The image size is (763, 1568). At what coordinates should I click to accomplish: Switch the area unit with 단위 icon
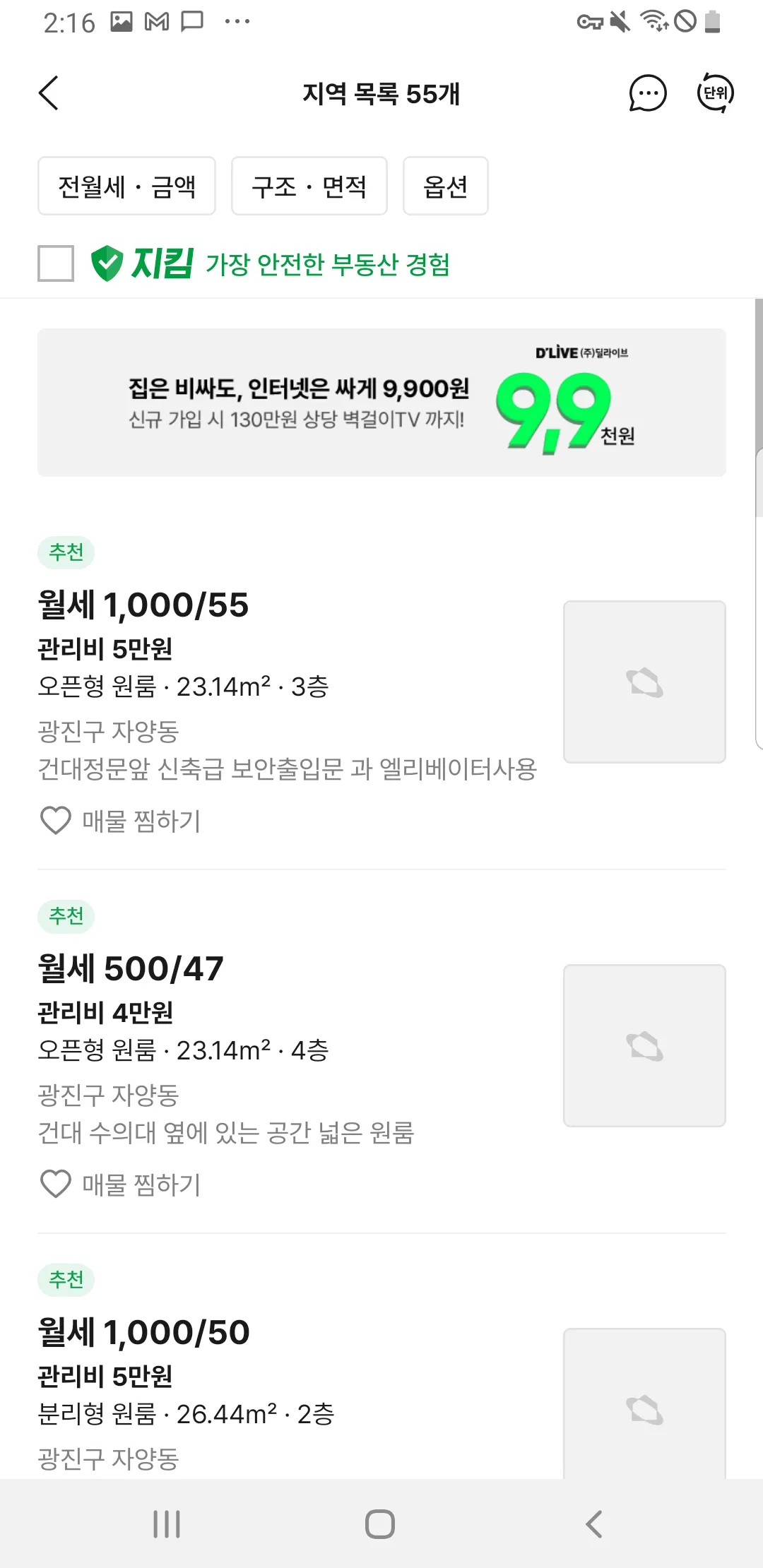(715, 93)
